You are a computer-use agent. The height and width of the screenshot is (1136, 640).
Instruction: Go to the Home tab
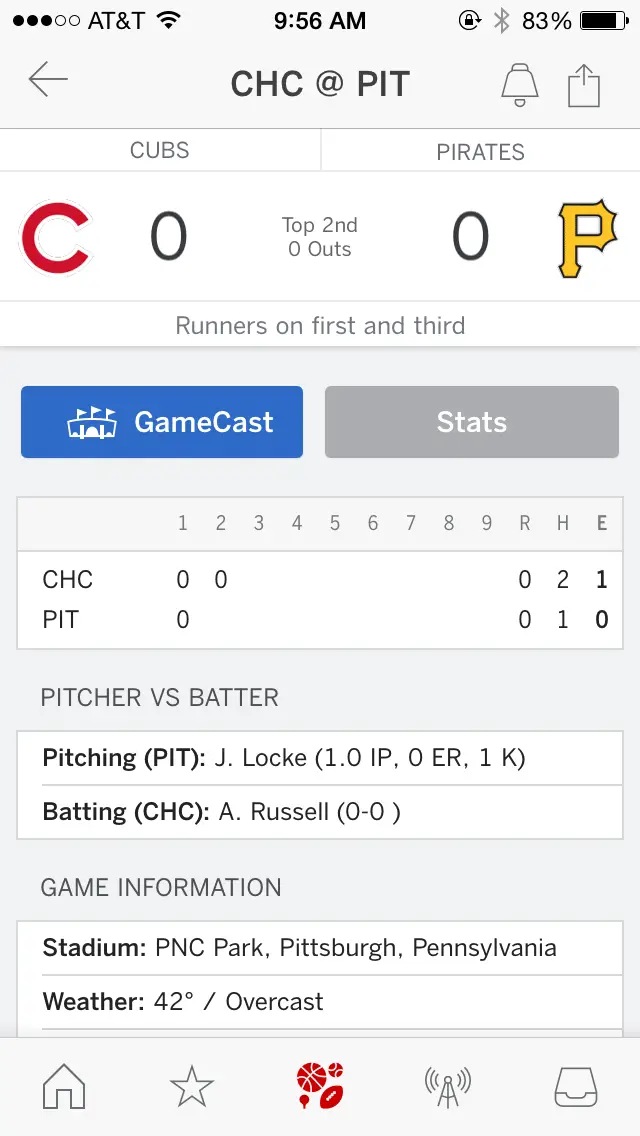(x=64, y=1086)
